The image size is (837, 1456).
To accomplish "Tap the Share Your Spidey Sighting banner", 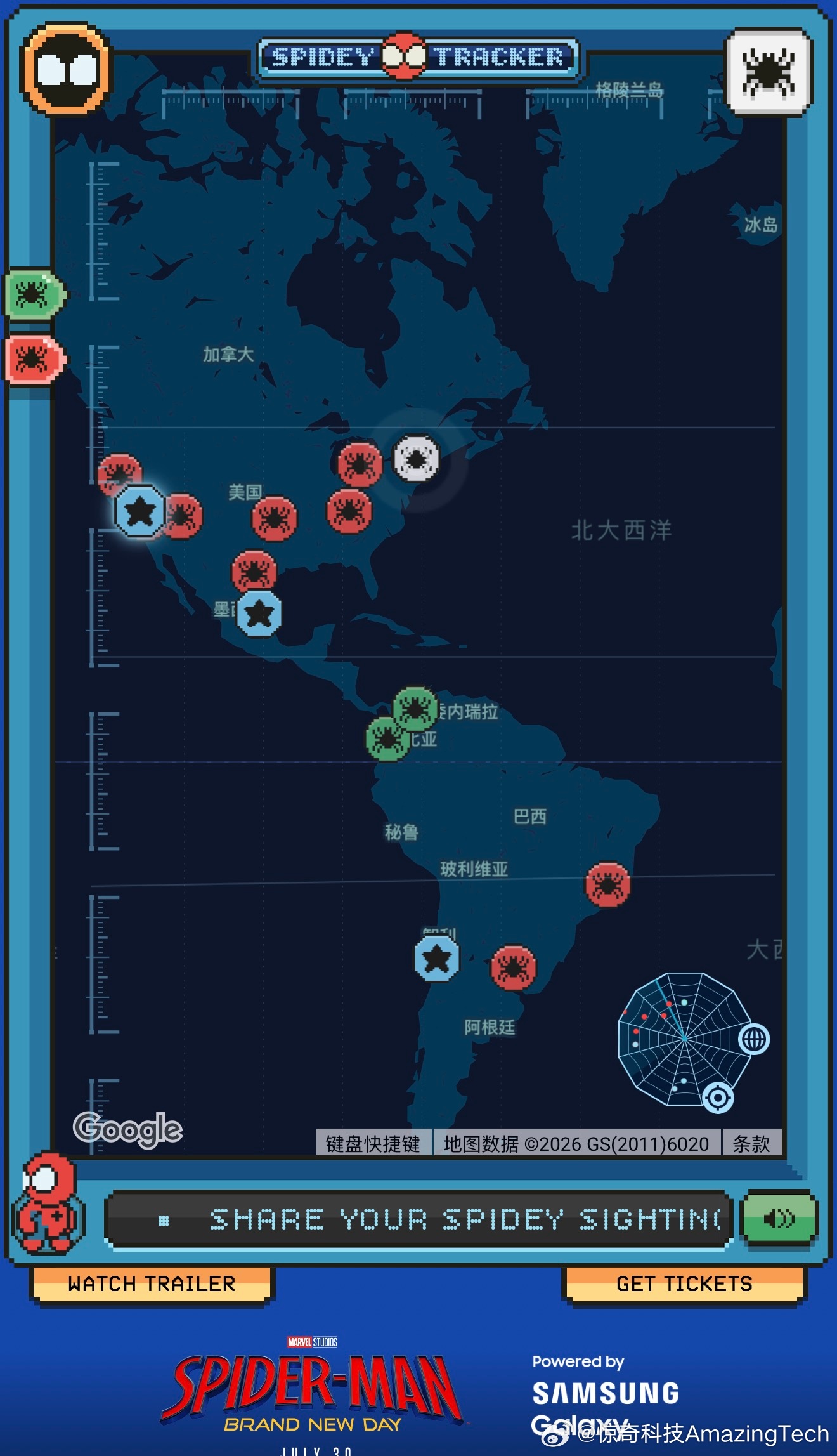I will click(418, 1219).
